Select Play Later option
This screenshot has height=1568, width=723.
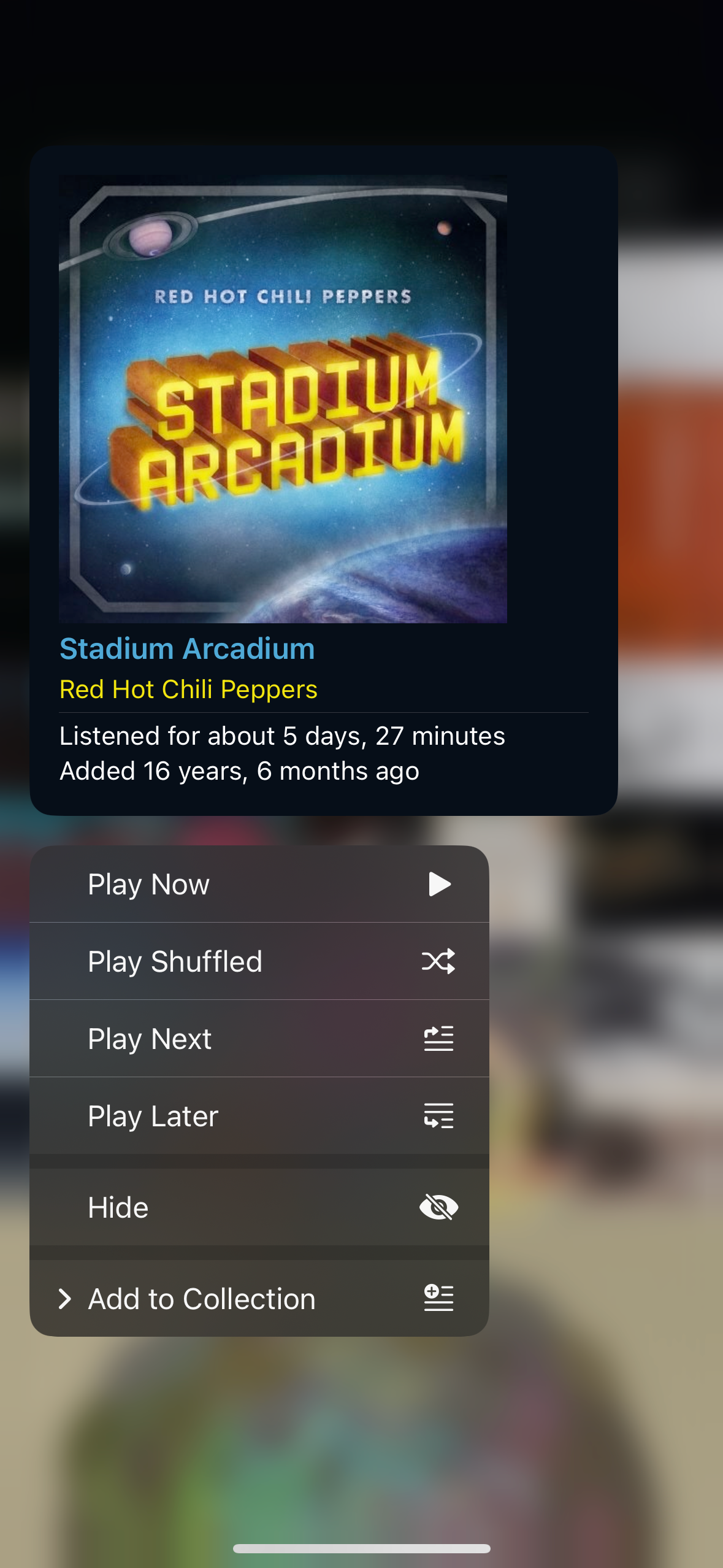pos(259,1116)
